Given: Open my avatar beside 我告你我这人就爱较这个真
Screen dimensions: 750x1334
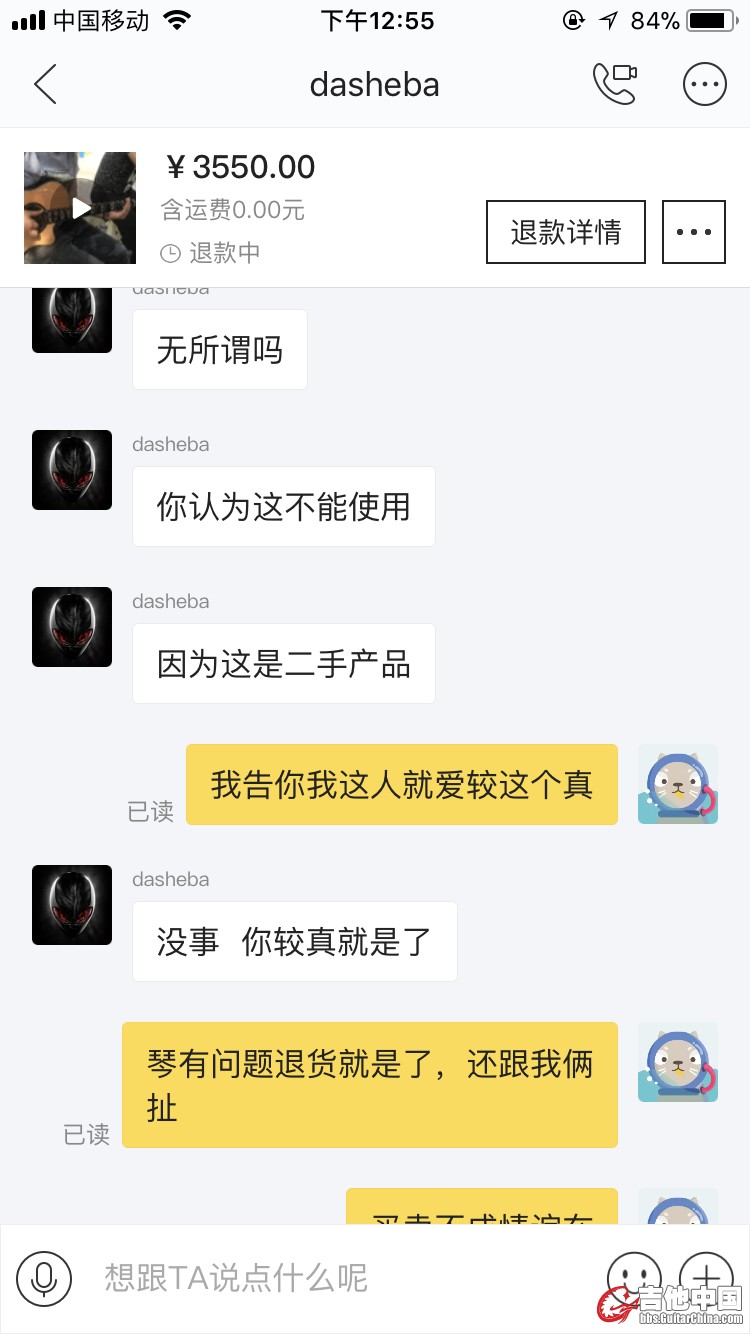Looking at the screenshot, I should click(678, 784).
